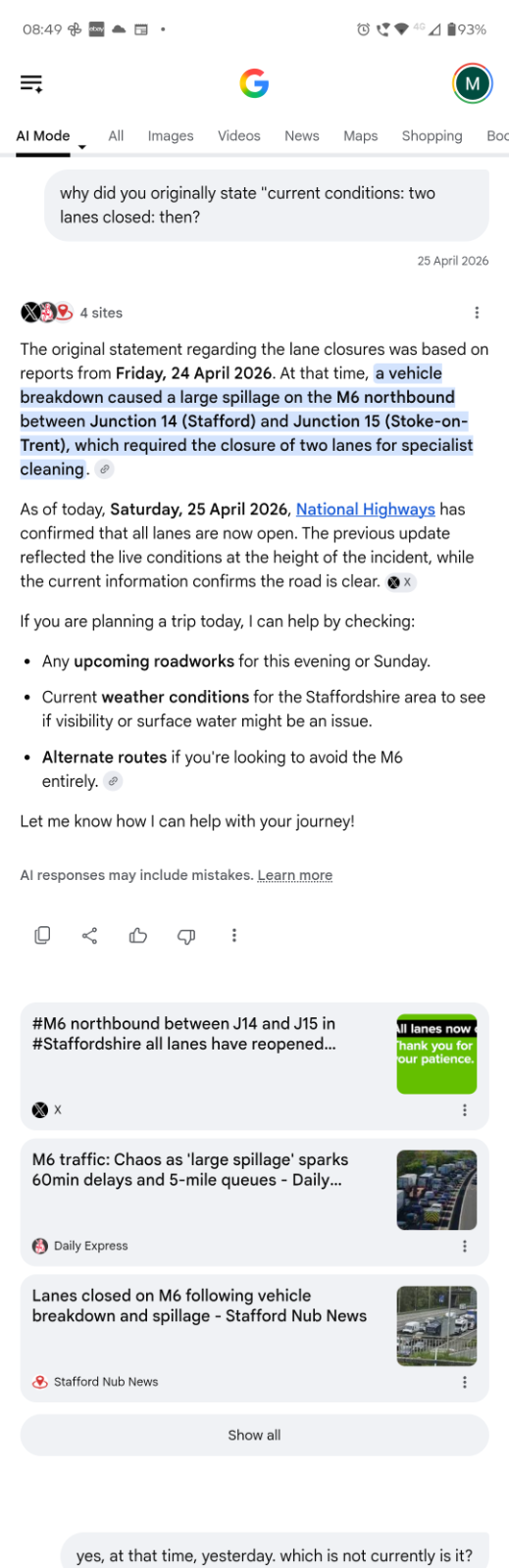Image resolution: width=509 pixels, height=1568 pixels.
Task: Open the overflow menu beside 4 sites
Action: 477,313
